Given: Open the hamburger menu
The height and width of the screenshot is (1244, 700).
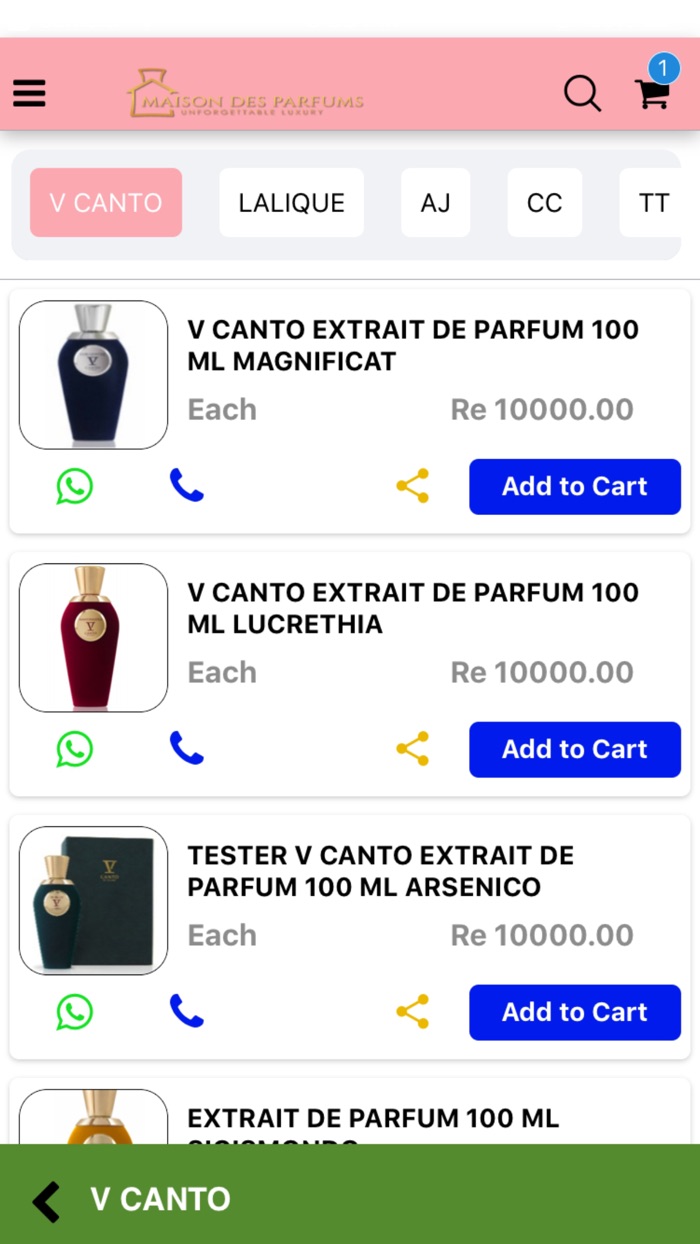Looking at the screenshot, I should (29, 93).
